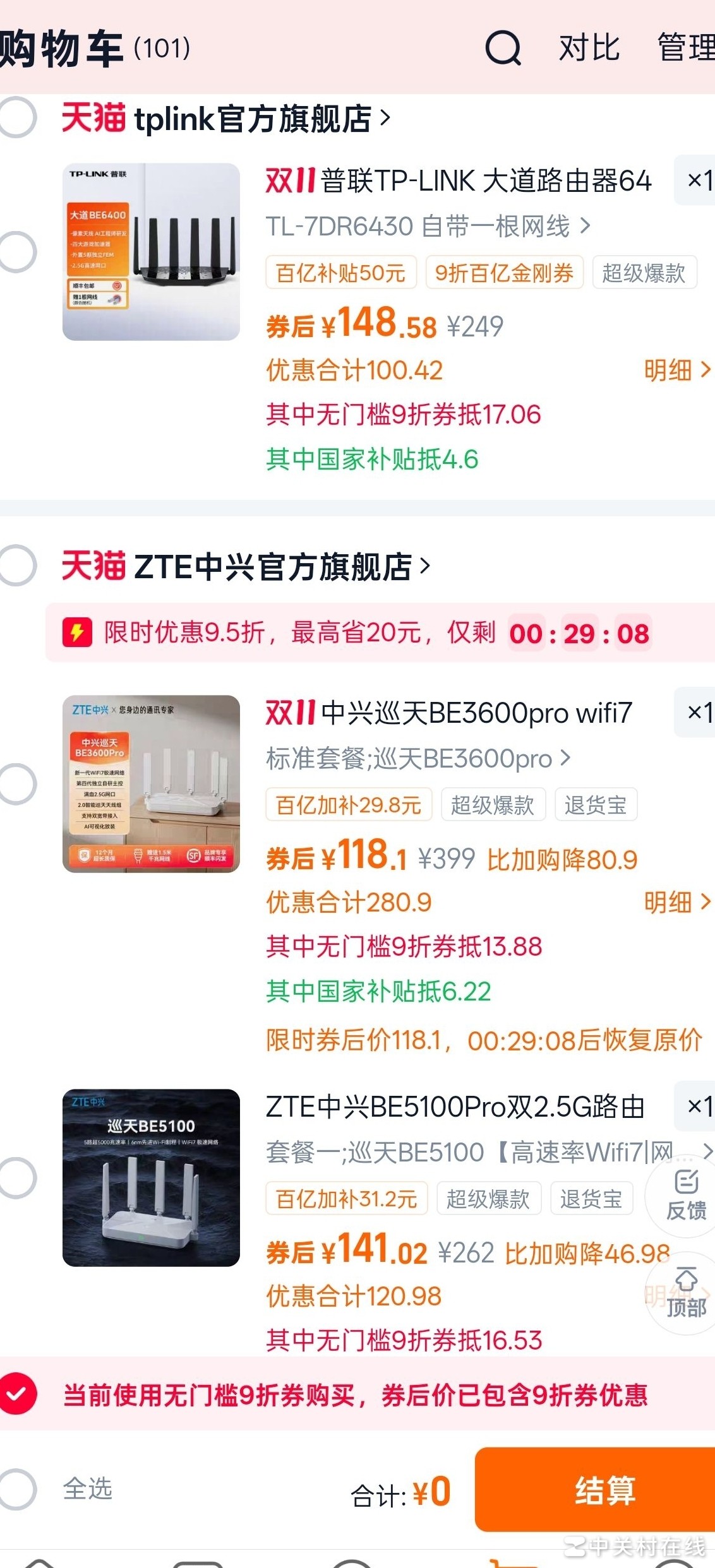Open the 巡天BE5100 product image
The width and height of the screenshot is (715, 1568).
[151, 1178]
